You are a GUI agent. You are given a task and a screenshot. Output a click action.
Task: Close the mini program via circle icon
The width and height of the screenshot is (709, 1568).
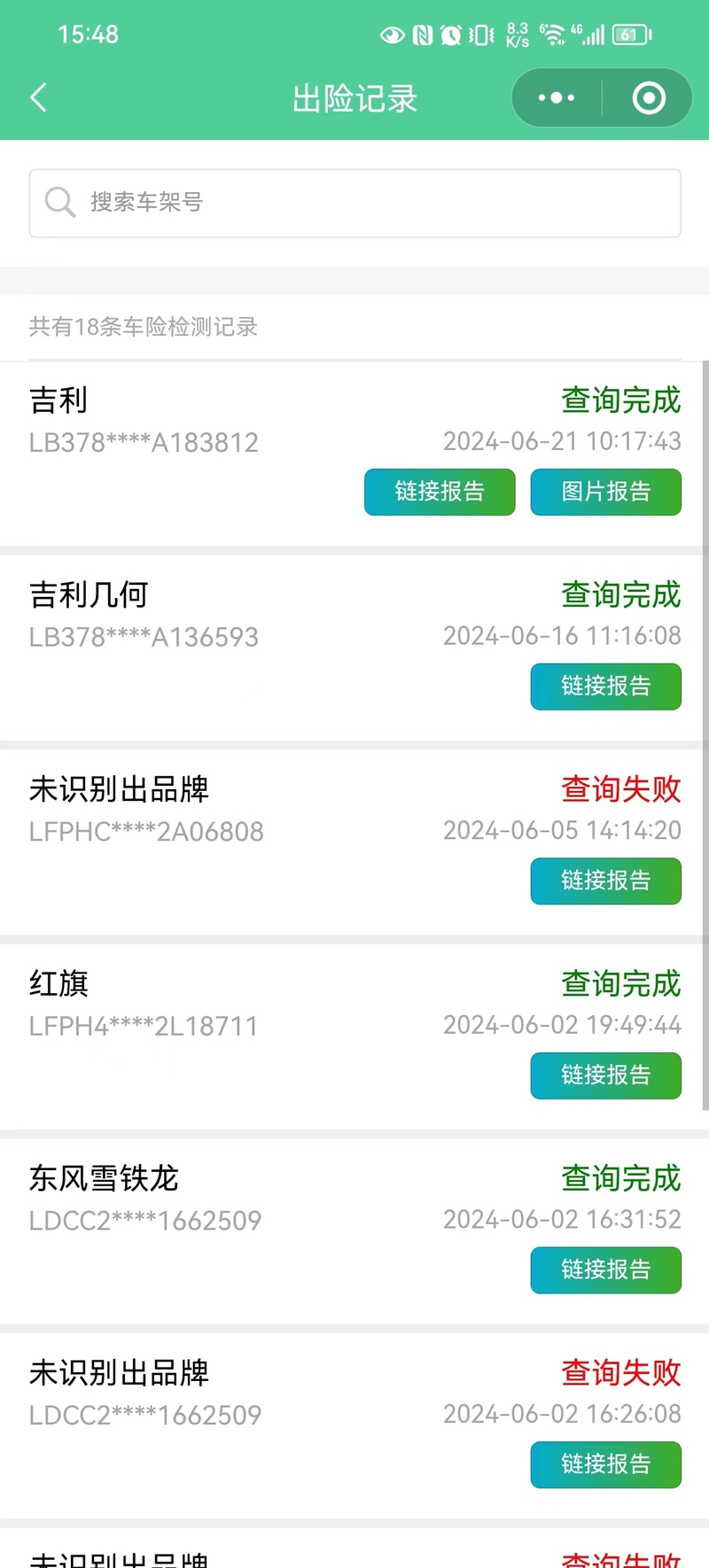pos(649,97)
